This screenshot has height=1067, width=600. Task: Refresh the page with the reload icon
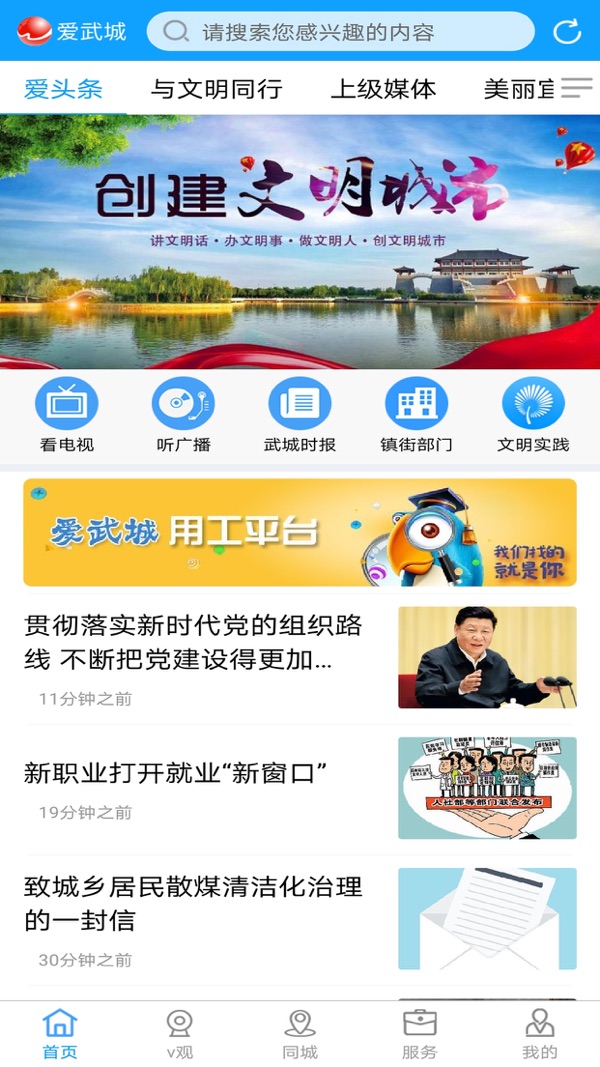567,32
